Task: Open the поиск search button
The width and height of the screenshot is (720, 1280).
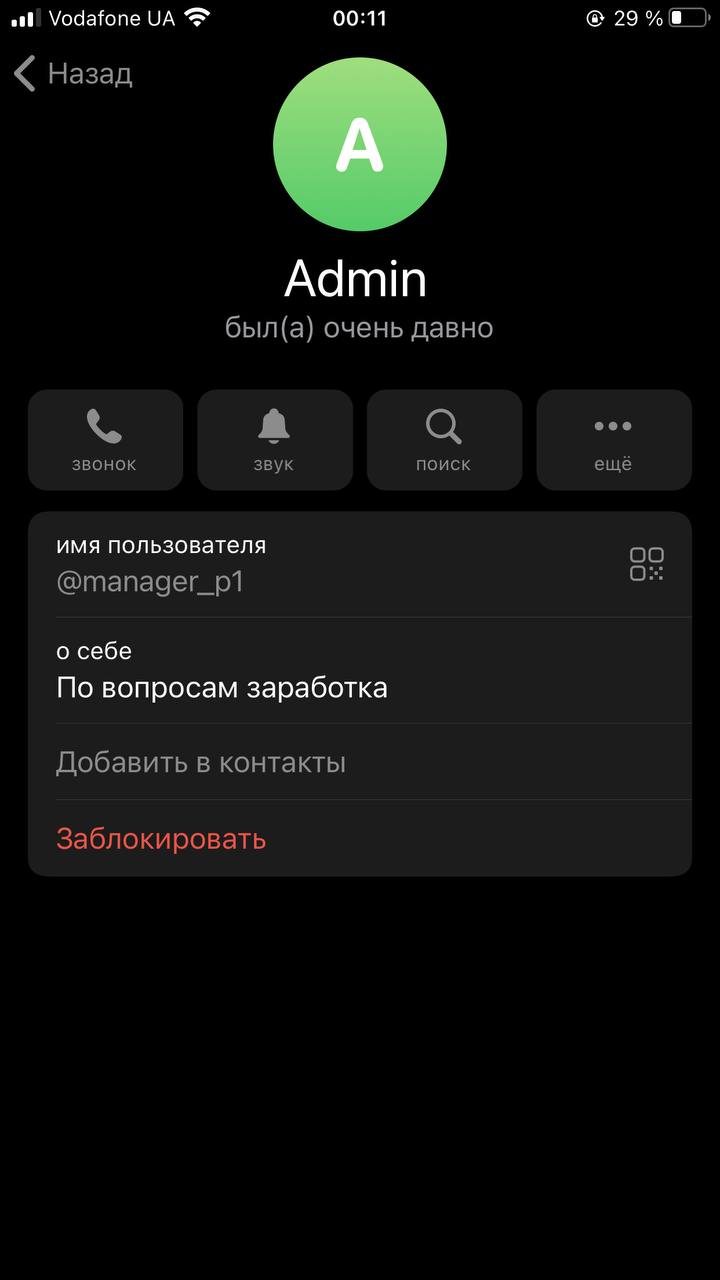Action: point(444,440)
